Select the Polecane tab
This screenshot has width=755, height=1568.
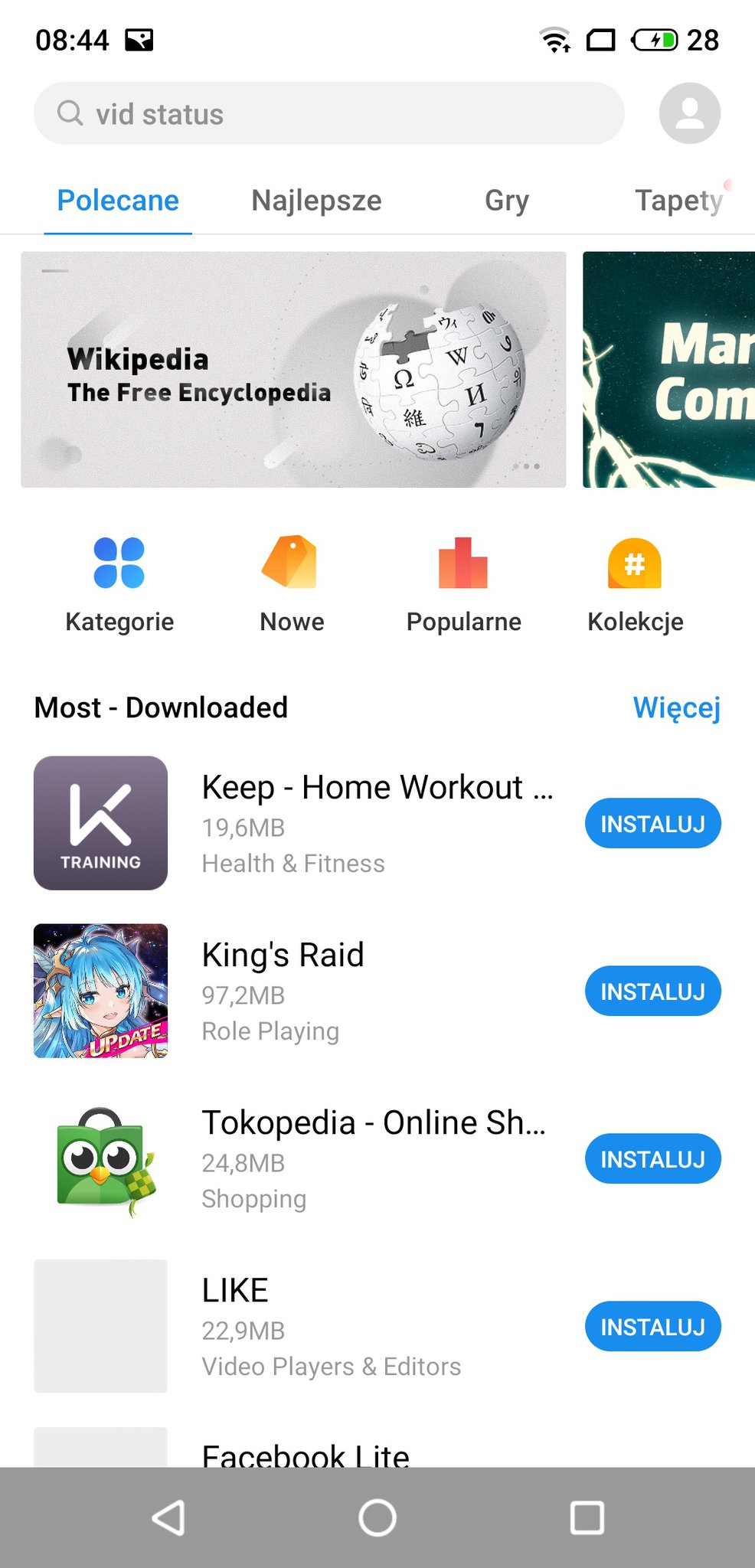point(118,201)
